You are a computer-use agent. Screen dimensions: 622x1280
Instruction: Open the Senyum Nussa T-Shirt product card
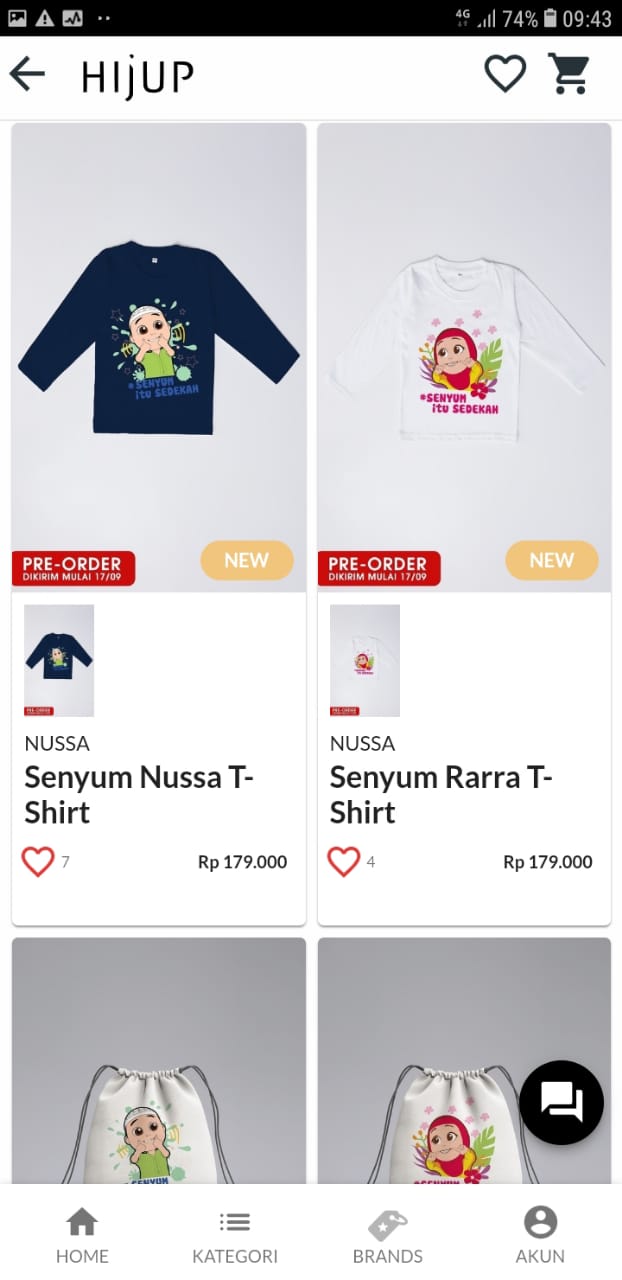(x=158, y=357)
